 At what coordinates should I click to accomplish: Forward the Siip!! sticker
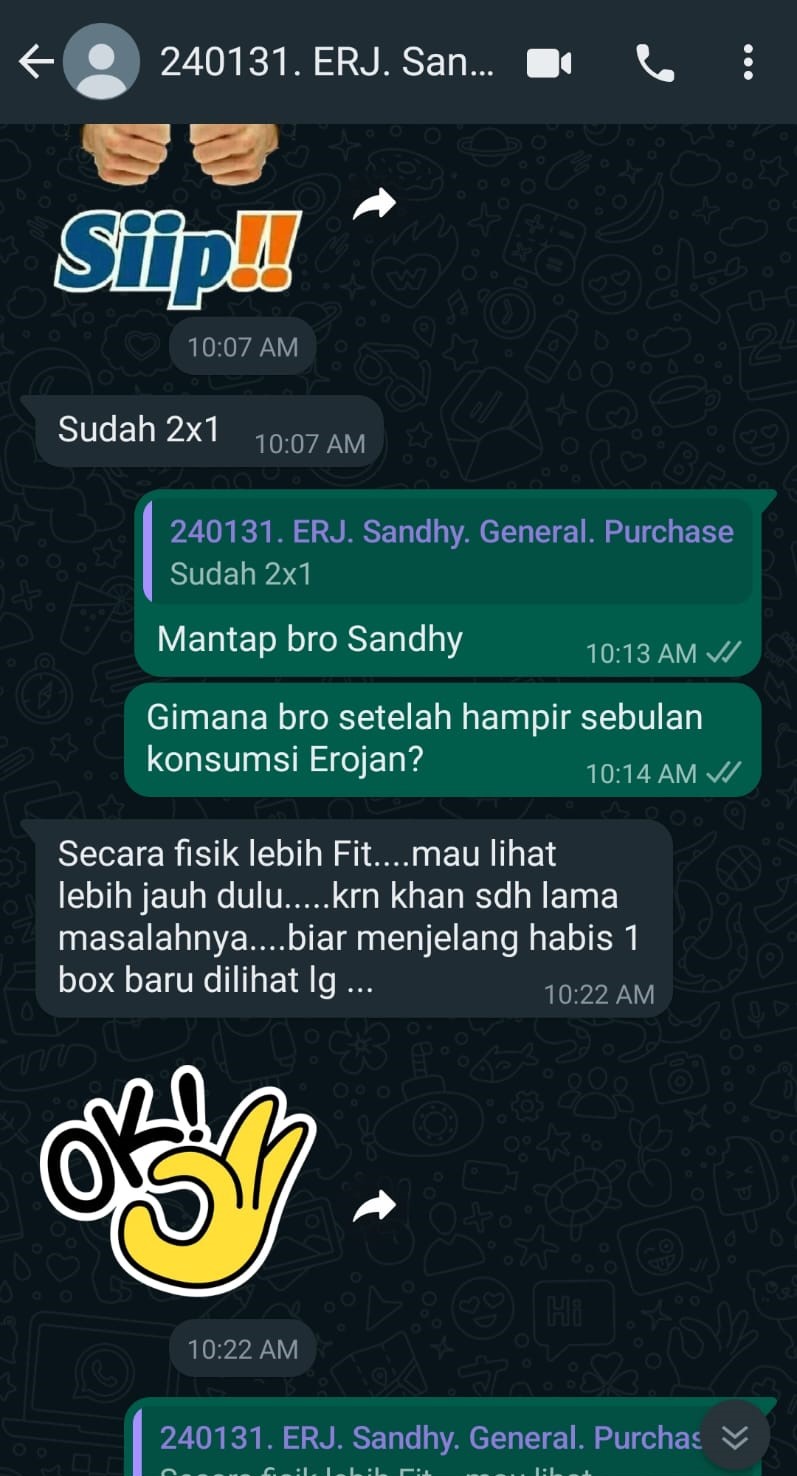point(375,205)
